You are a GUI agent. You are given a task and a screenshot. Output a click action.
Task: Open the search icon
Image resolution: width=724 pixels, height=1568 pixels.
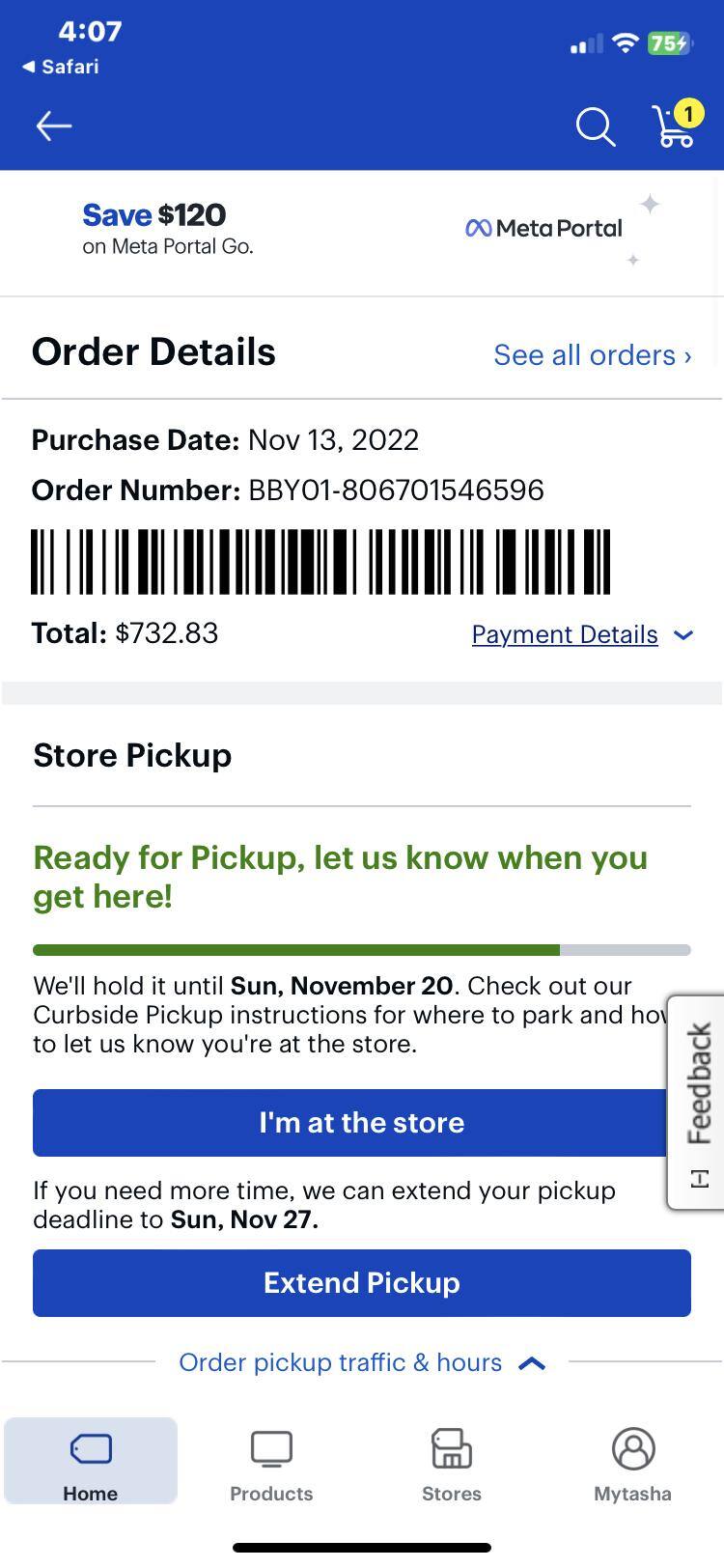pyautogui.click(x=595, y=126)
